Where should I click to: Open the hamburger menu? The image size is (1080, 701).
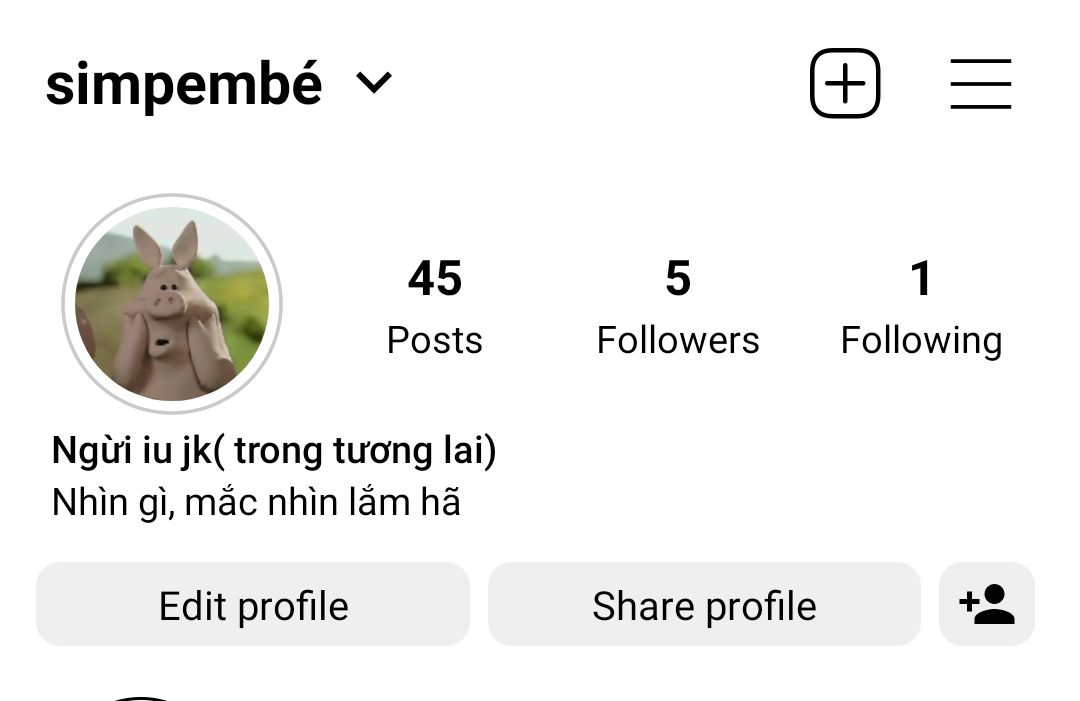tap(980, 84)
